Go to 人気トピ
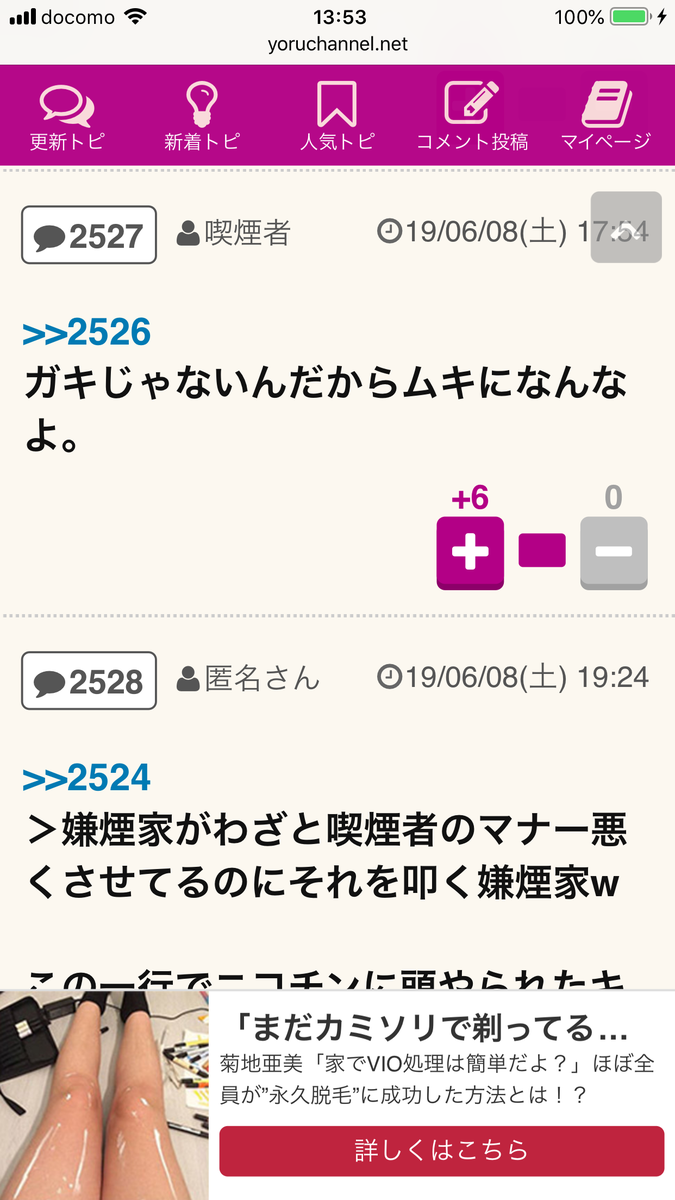 pos(337,117)
